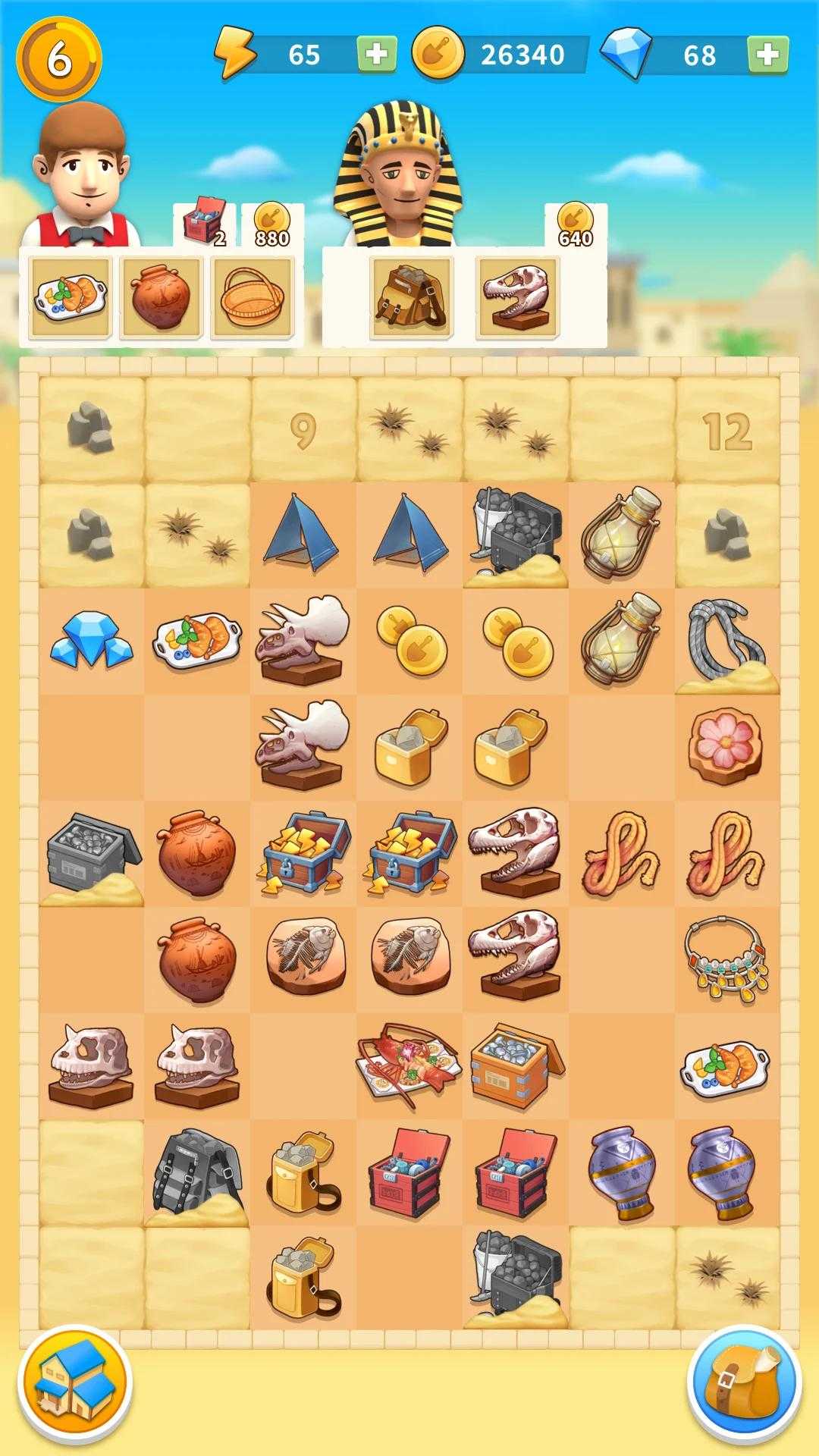Tap the waiter's woven basket order slot
This screenshot has width=819, height=1456.
click(252, 297)
